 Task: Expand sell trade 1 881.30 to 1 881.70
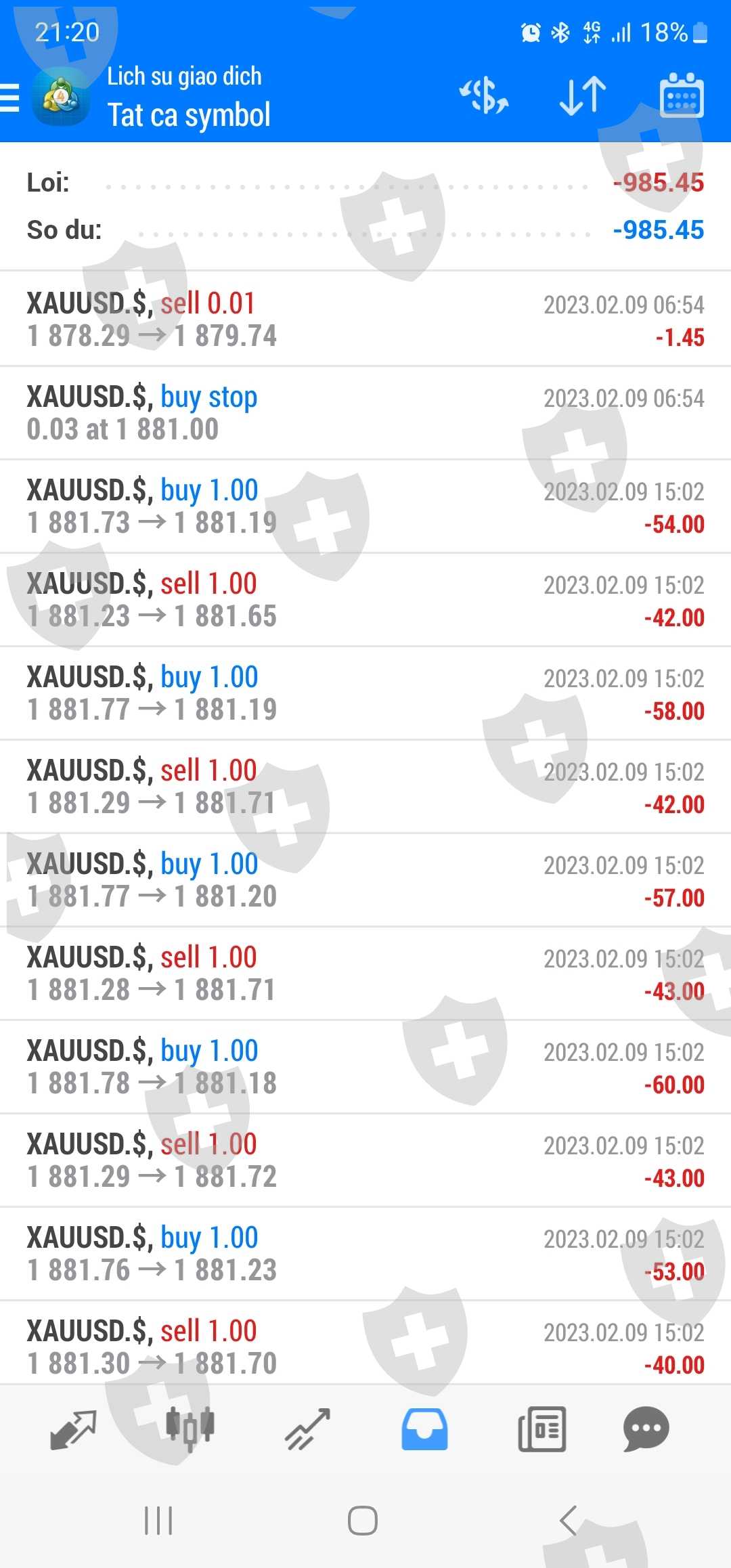click(365, 1346)
